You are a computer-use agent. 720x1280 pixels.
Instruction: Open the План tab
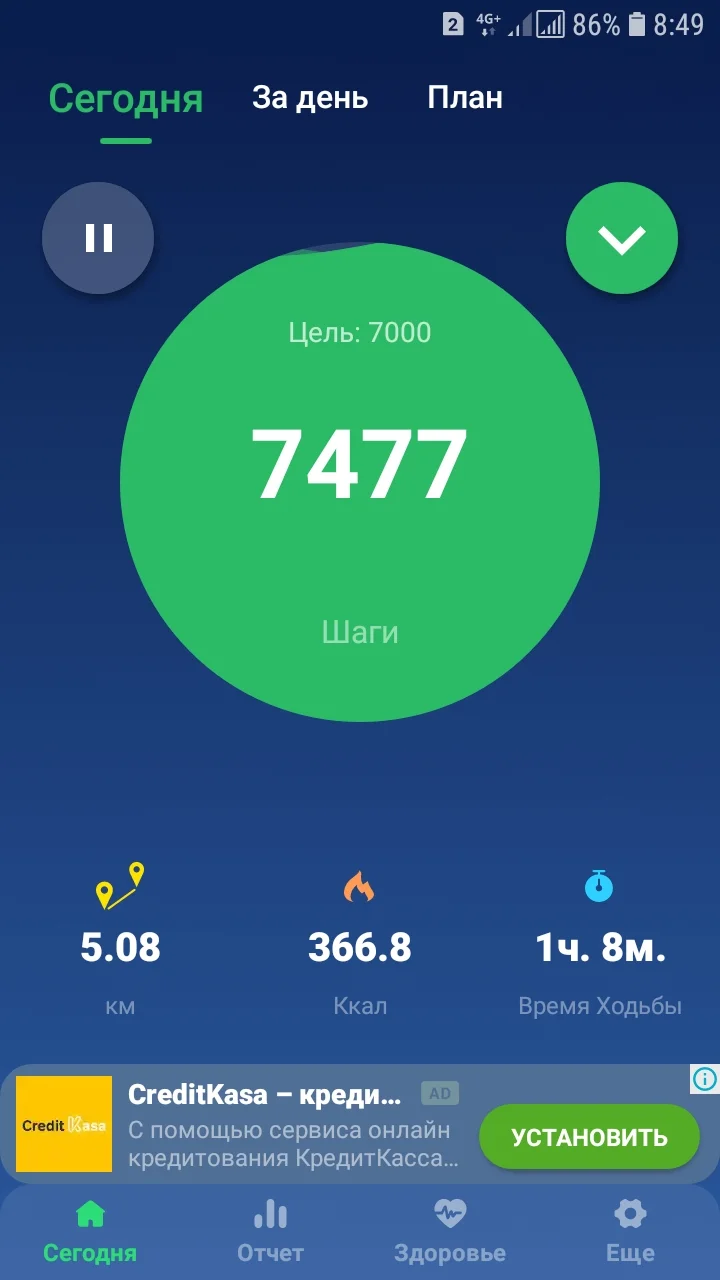click(x=465, y=98)
